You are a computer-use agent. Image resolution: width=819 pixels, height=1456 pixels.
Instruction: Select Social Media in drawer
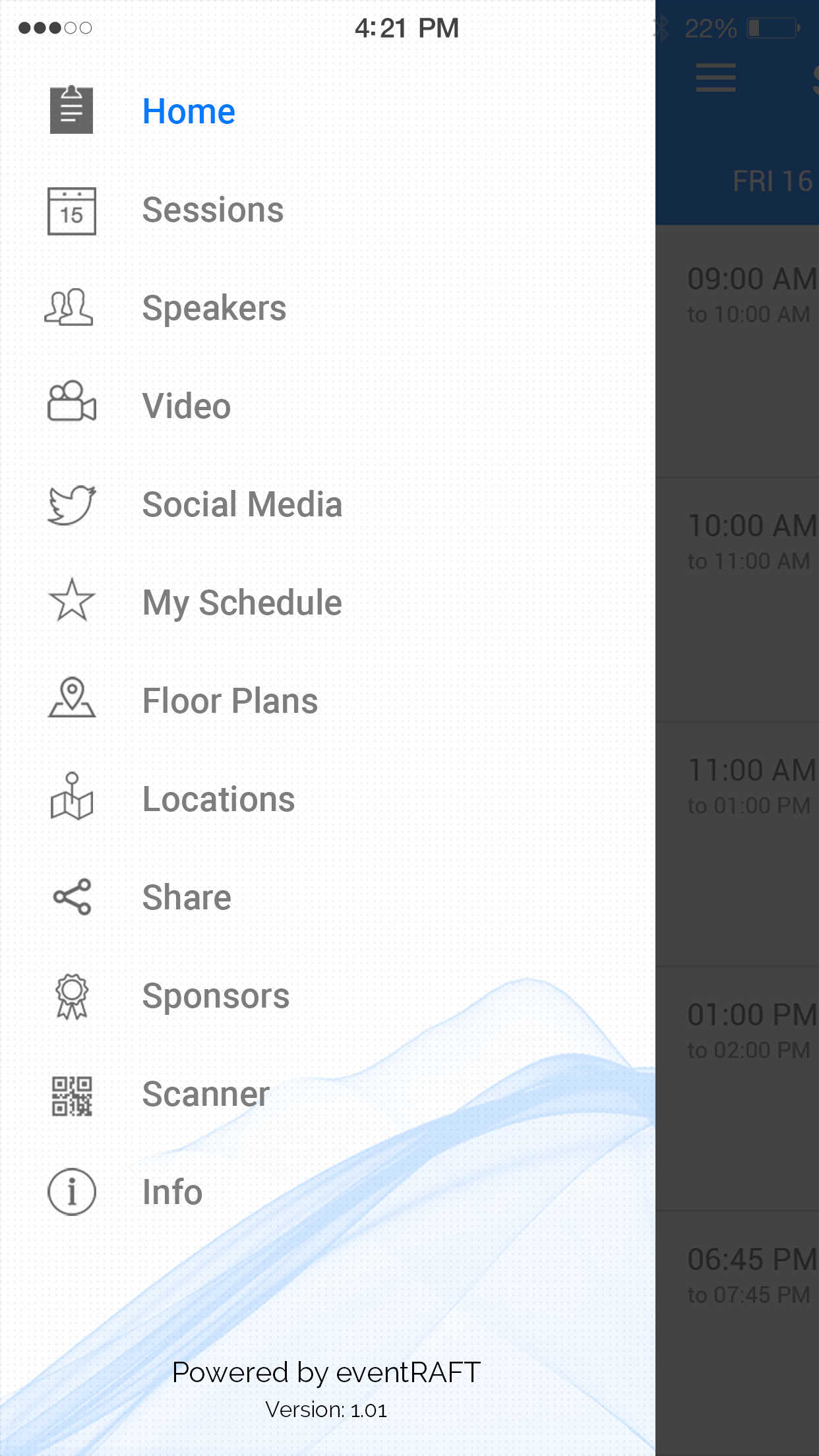pos(242,504)
